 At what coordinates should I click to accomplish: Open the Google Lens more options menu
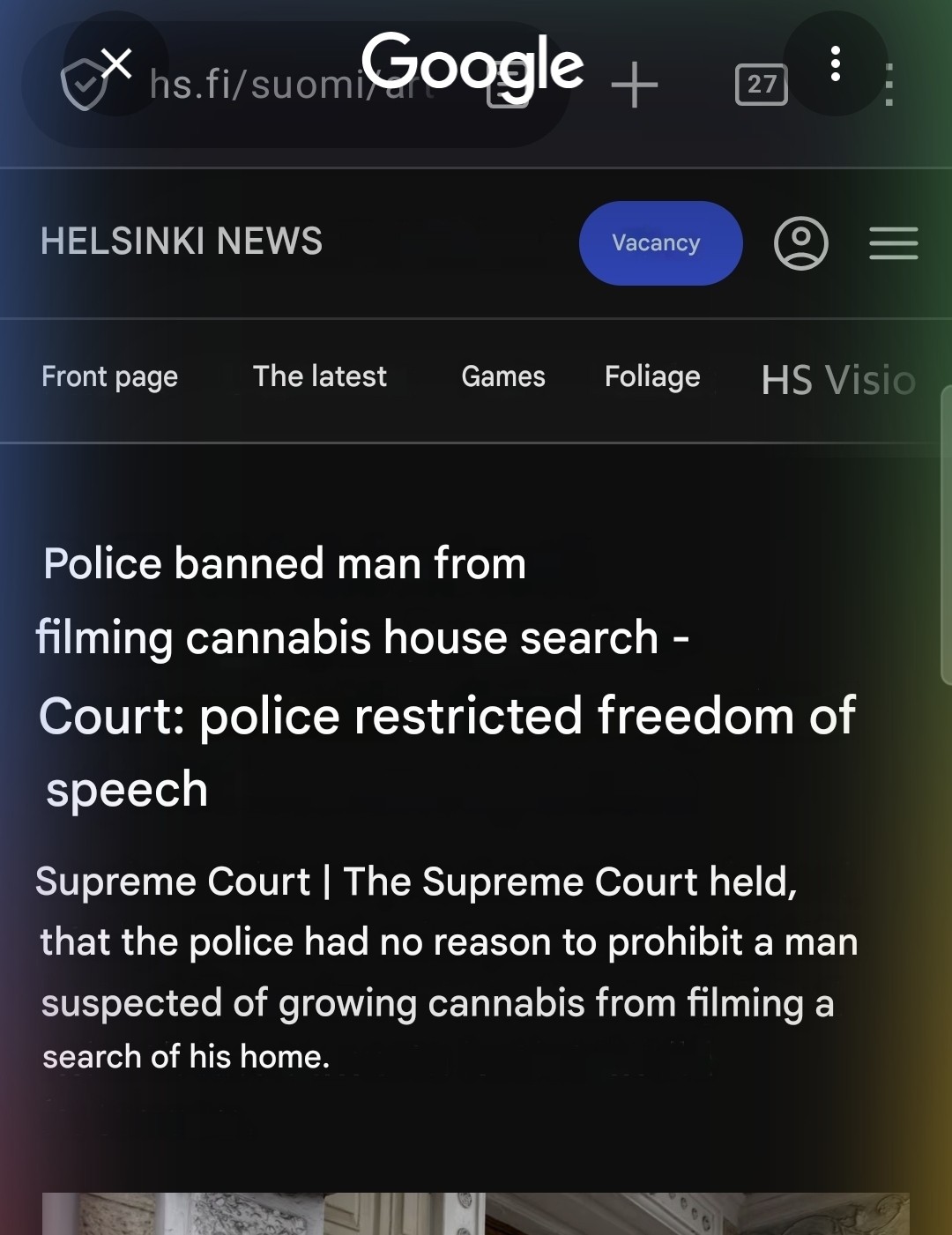(x=835, y=63)
